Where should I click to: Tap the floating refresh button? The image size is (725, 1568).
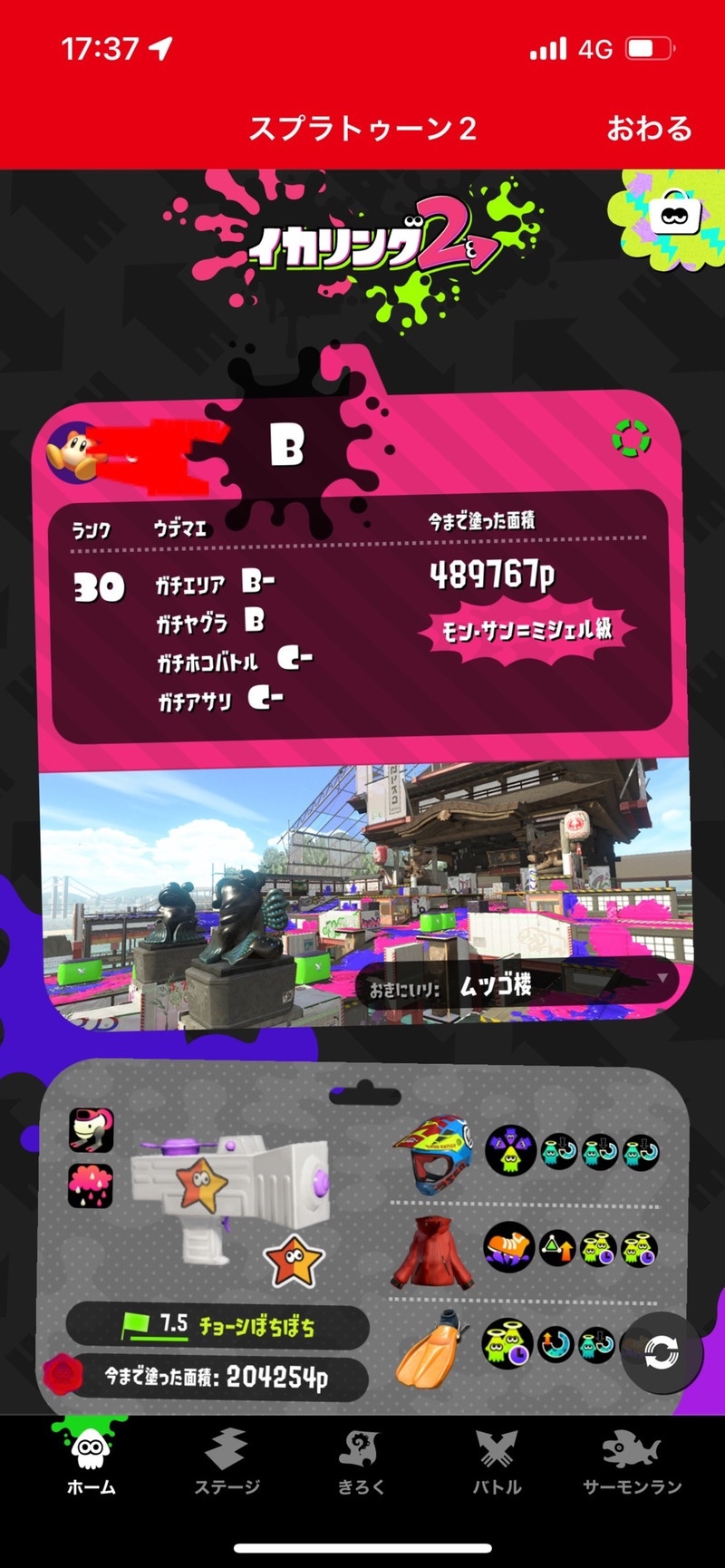(x=662, y=1354)
